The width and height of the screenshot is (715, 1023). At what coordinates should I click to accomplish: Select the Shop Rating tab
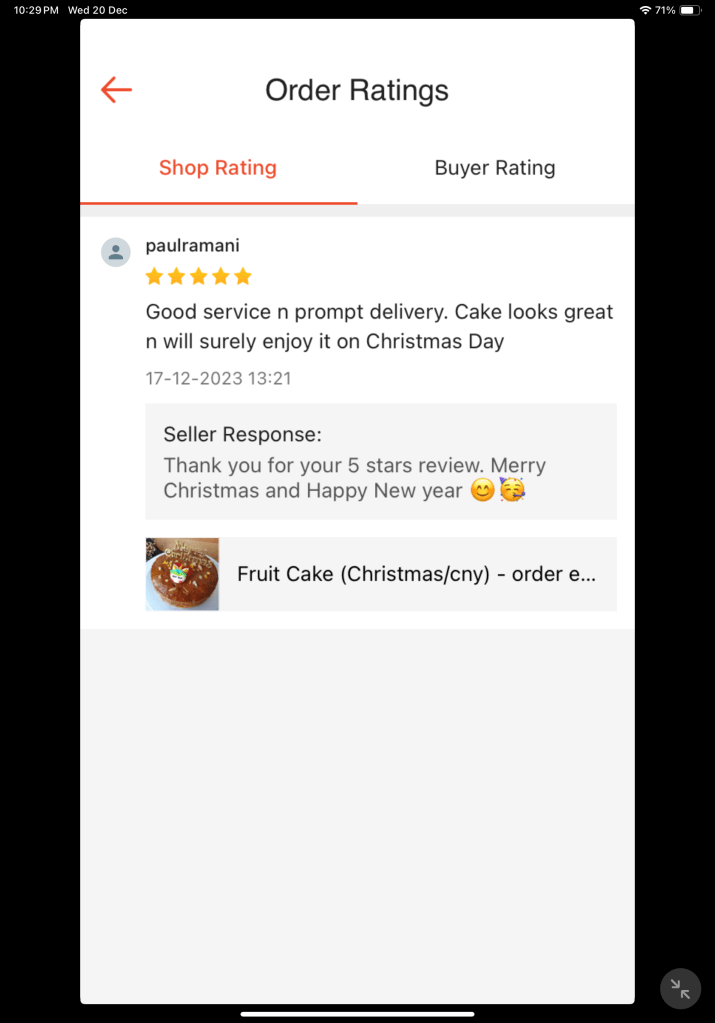tap(218, 168)
